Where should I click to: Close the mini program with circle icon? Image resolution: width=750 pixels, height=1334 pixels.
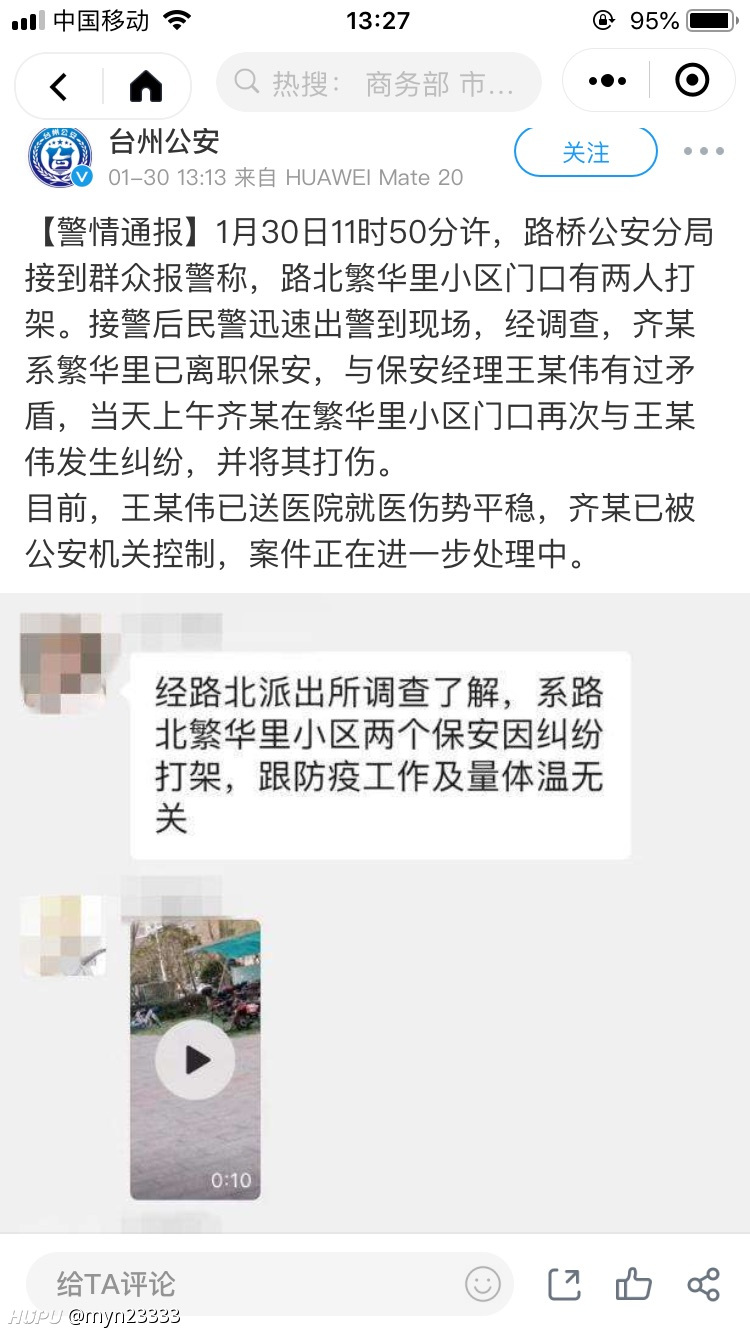[x=692, y=80]
